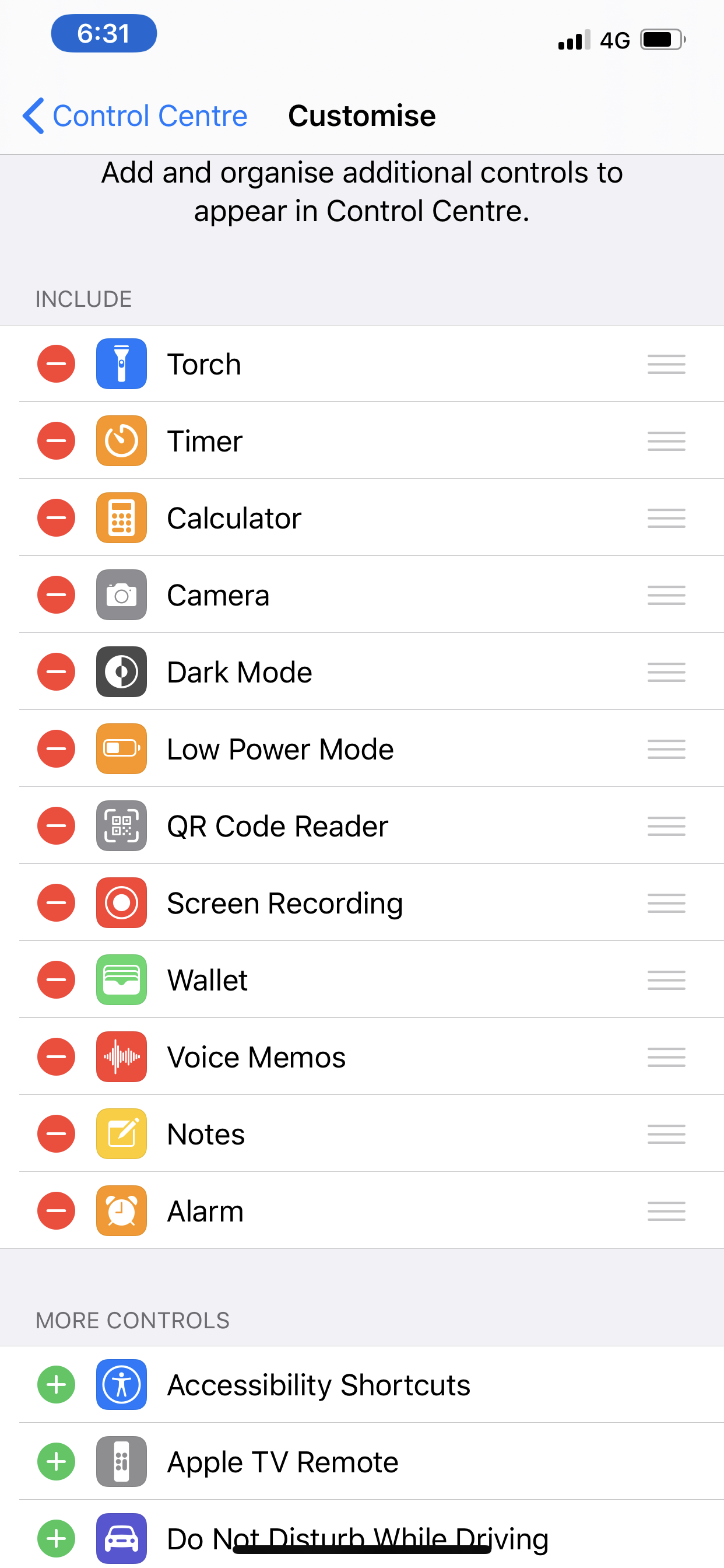724x1568 pixels.
Task: Add Do Not Disturb While Driving
Action: [56, 1538]
